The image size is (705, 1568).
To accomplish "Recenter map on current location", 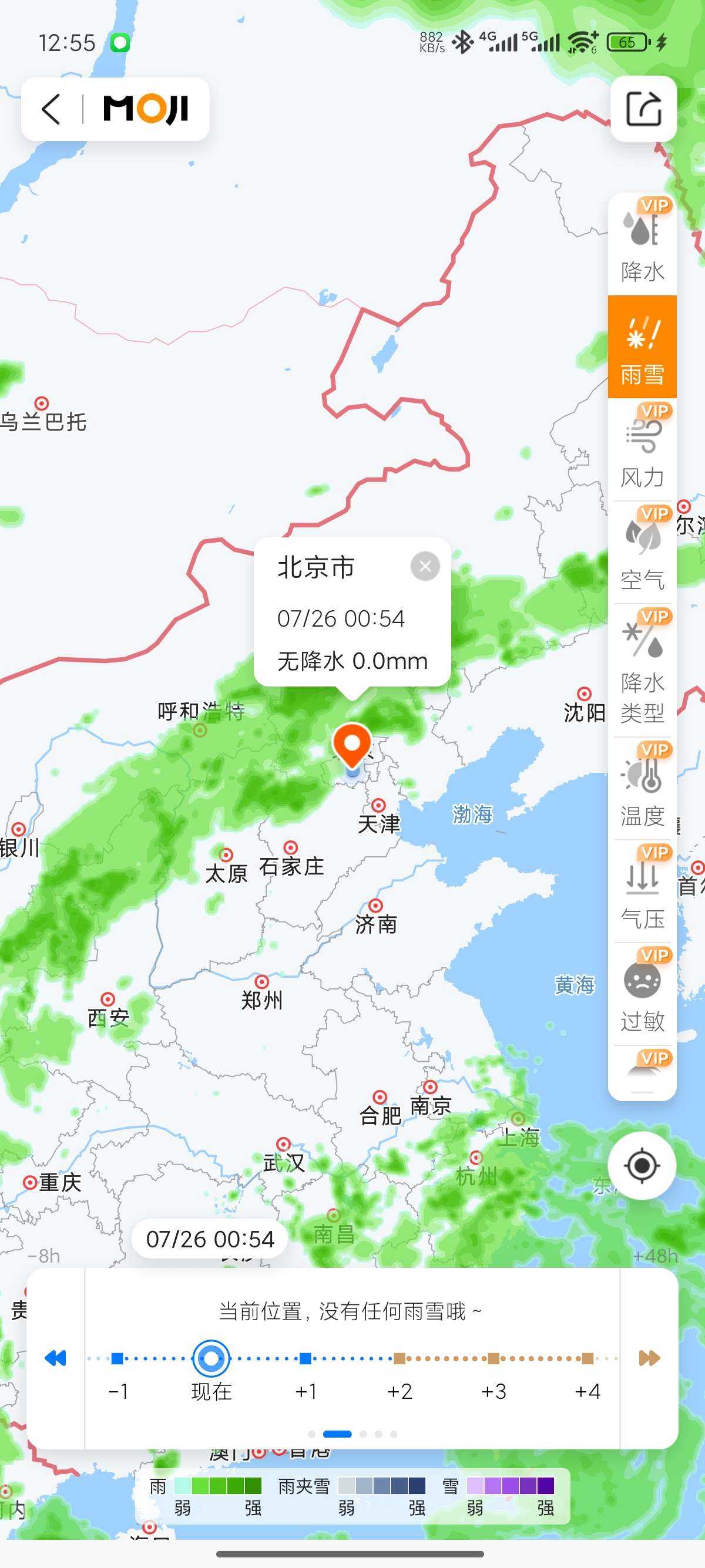I will pos(642,1166).
